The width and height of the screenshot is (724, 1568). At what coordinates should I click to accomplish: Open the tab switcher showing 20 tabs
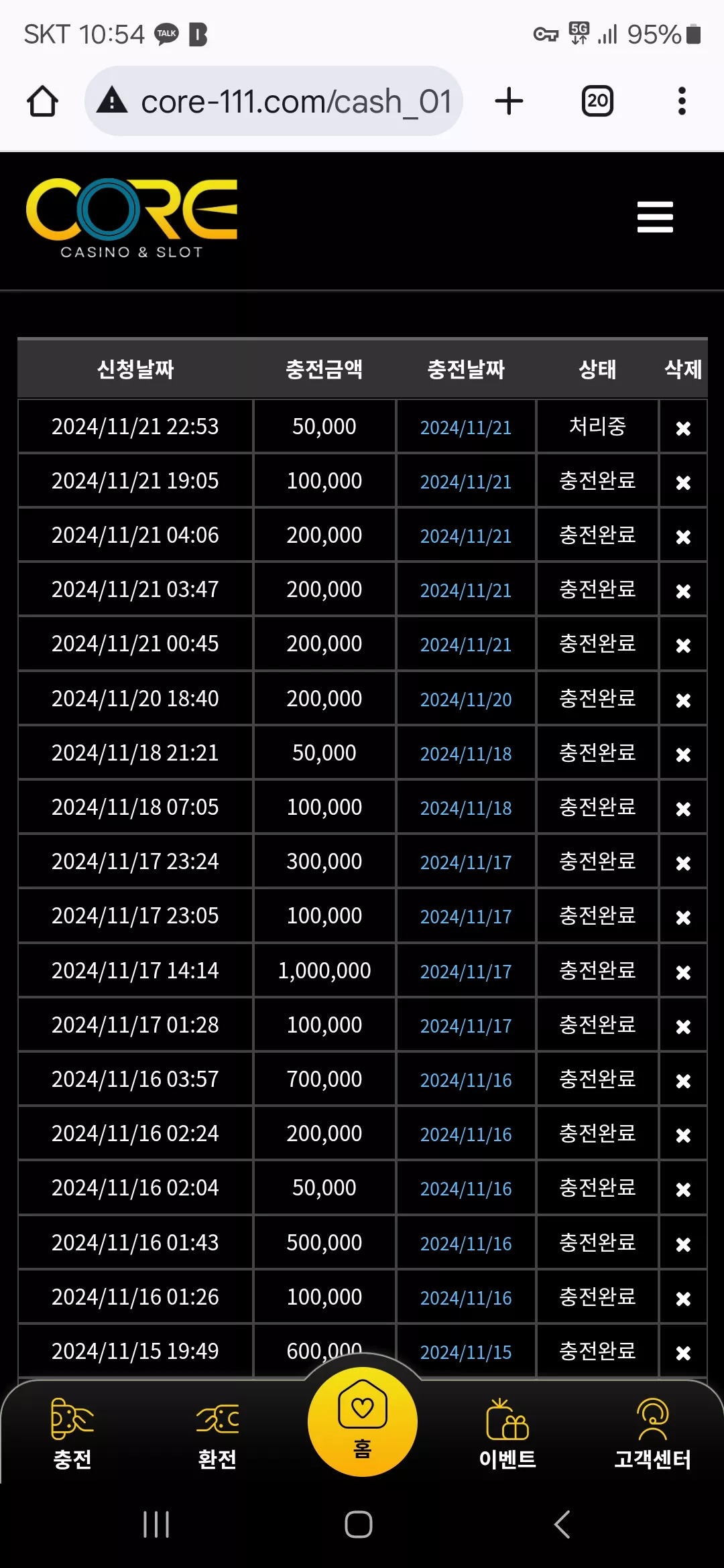point(597,101)
